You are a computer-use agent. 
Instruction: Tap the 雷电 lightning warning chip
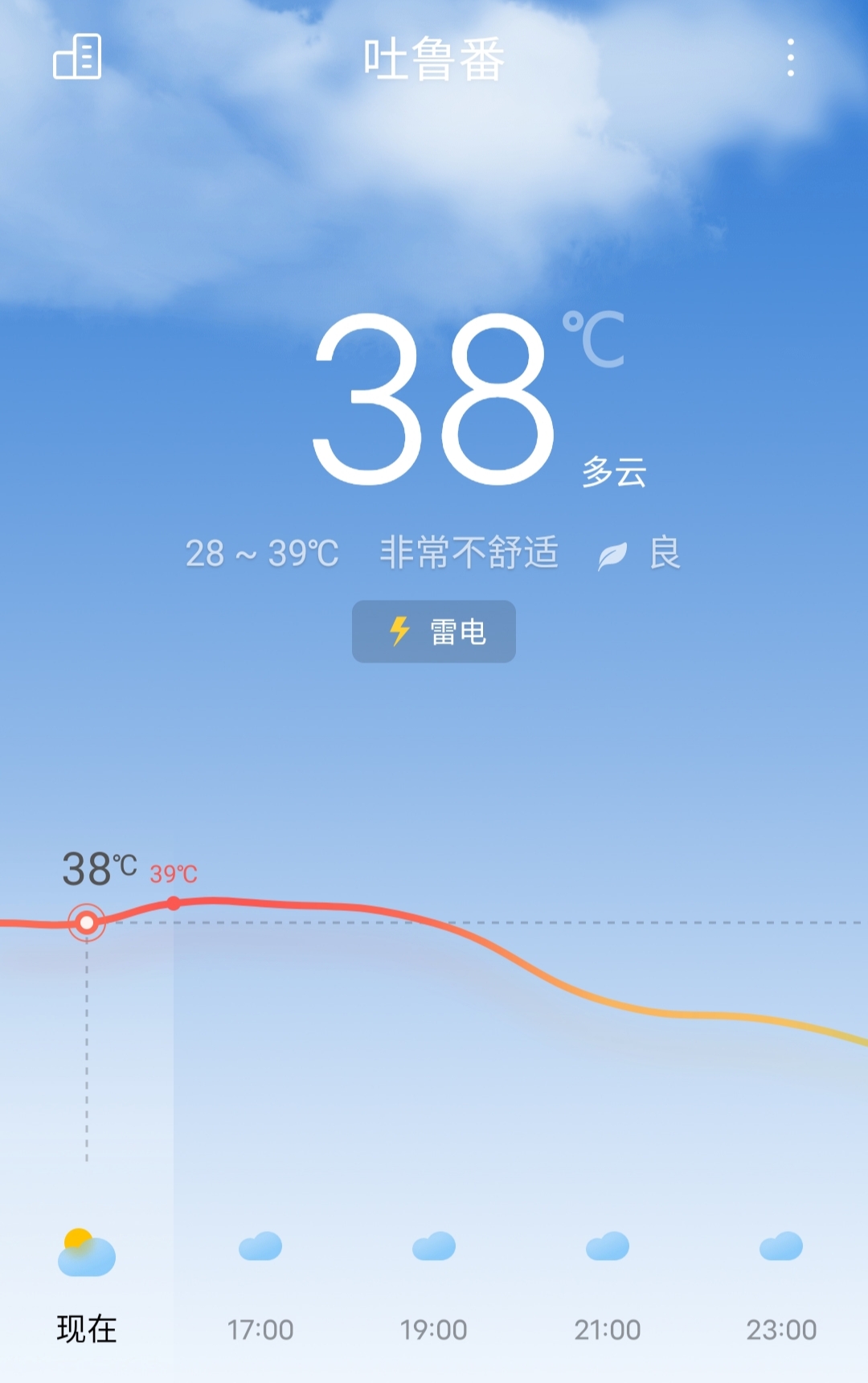click(x=434, y=632)
